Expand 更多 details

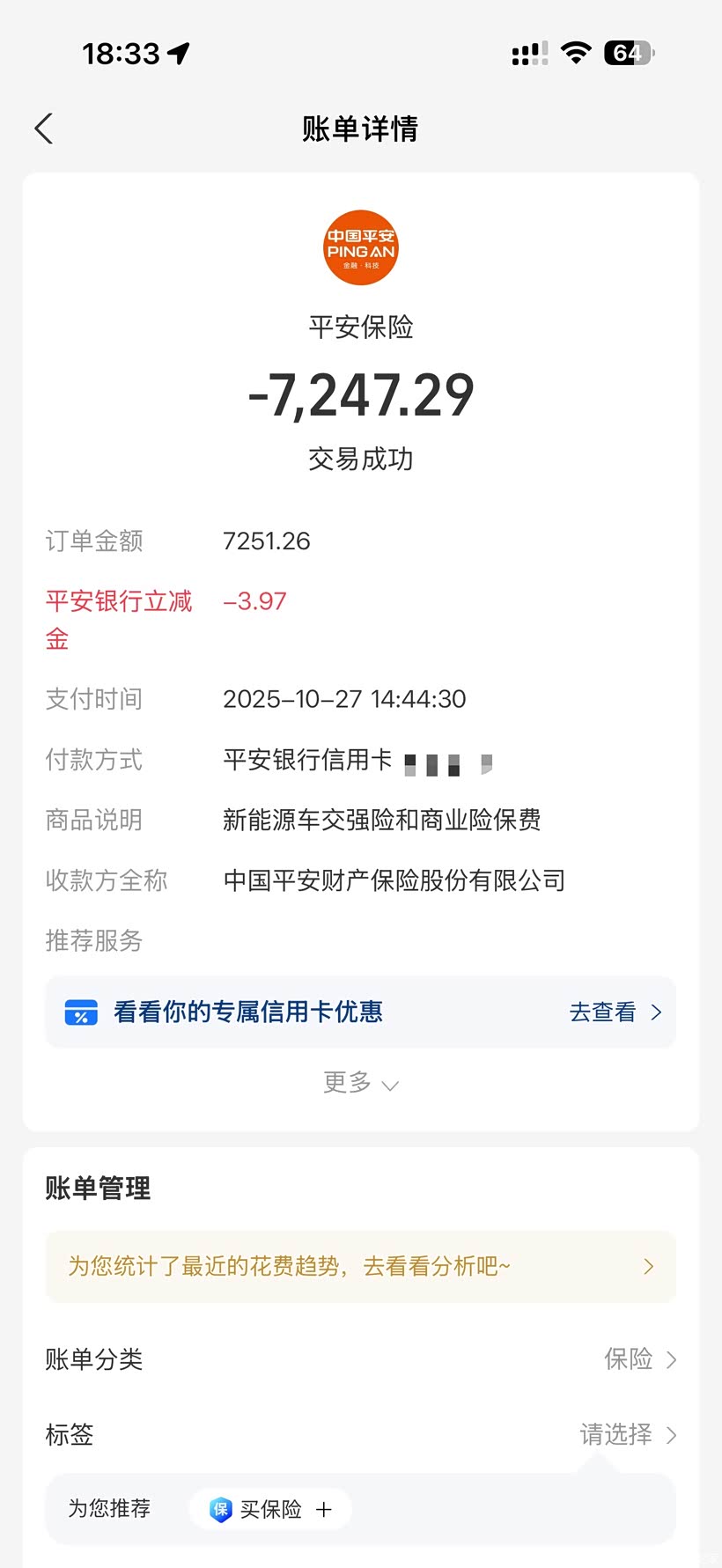(361, 1082)
